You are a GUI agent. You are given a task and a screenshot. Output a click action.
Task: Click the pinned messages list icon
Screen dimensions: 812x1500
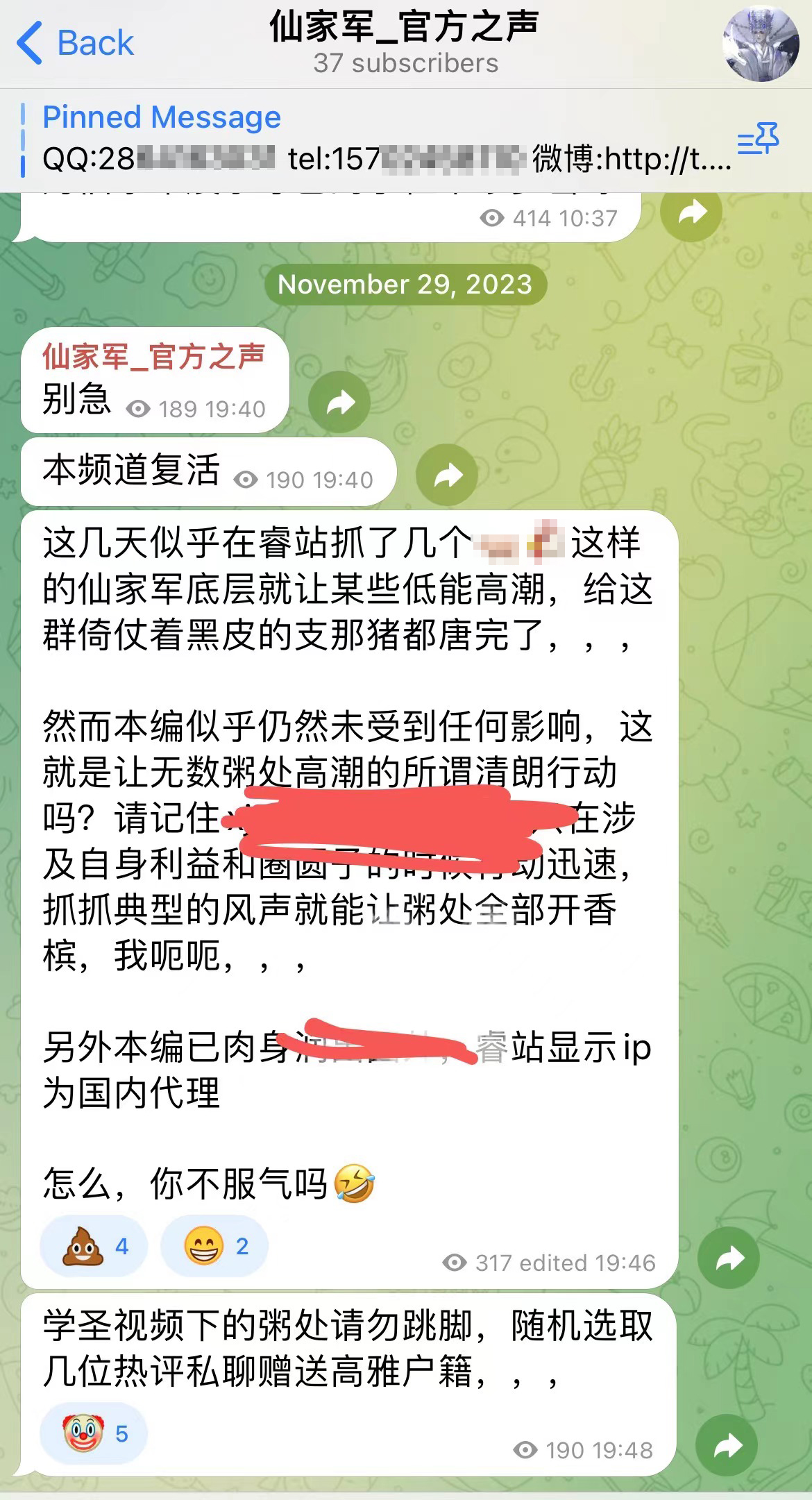(757, 137)
